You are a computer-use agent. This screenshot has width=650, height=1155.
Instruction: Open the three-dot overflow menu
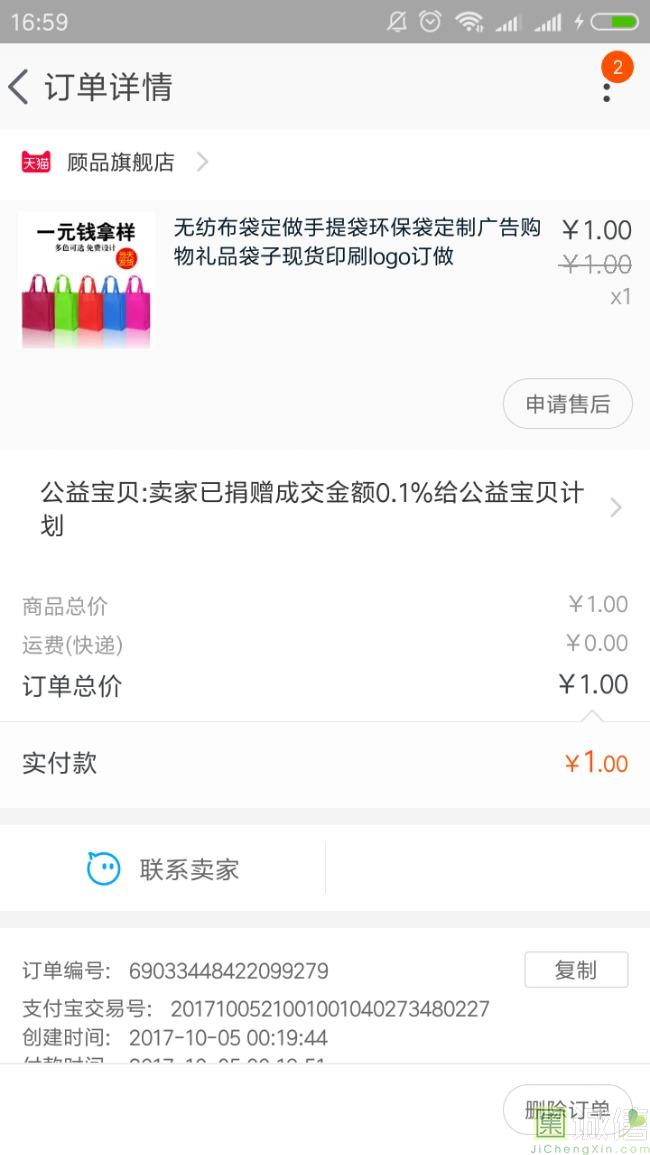pyautogui.click(x=606, y=90)
